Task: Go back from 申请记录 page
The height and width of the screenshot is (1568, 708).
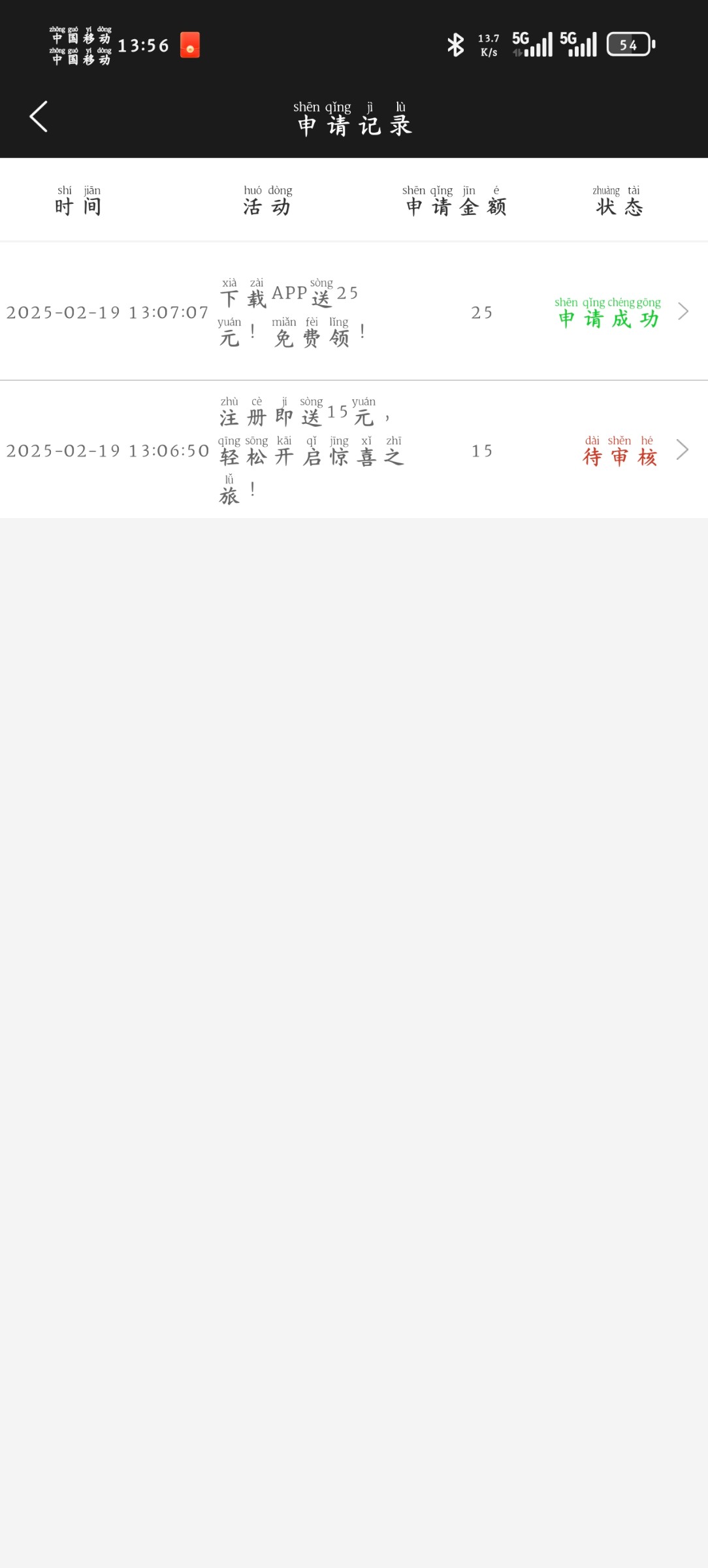Action: click(x=39, y=117)
